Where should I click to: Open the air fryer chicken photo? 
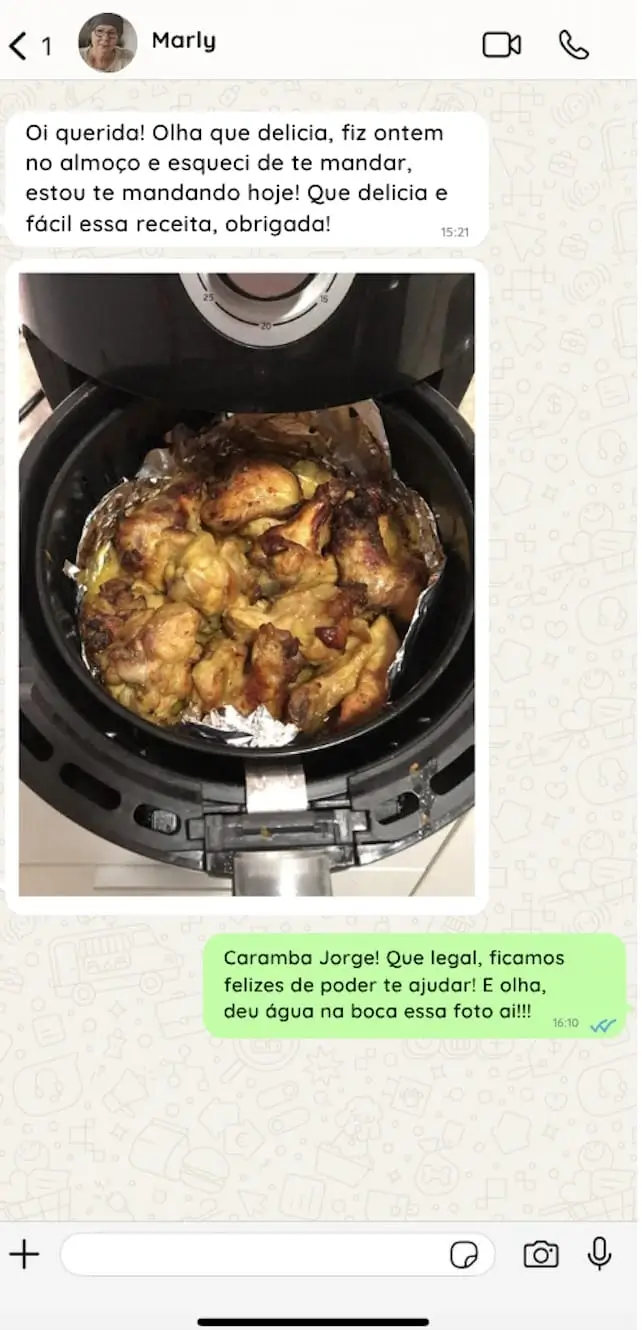246,584
